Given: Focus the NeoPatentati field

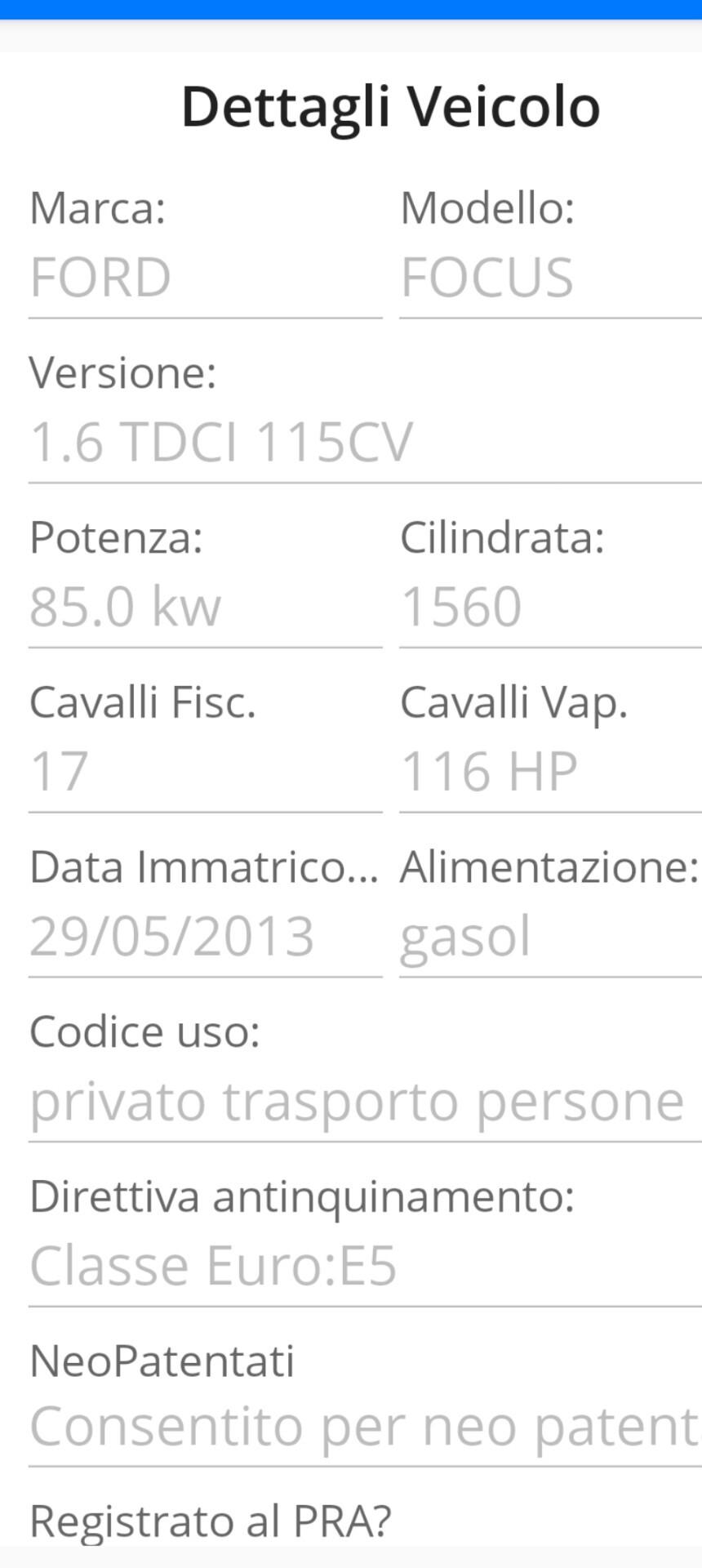Looking at the screenshot, I should click(366, 1428).
